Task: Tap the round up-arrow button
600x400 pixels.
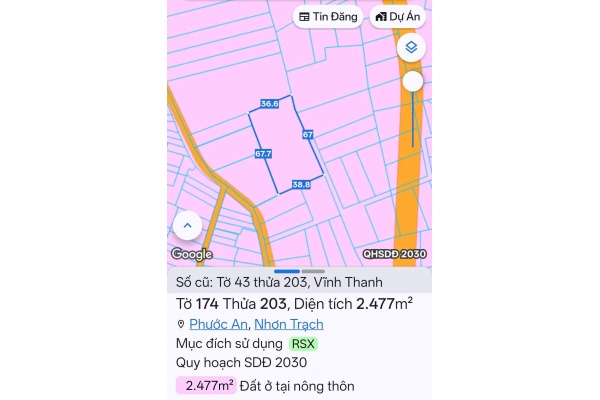Action: 187,225
